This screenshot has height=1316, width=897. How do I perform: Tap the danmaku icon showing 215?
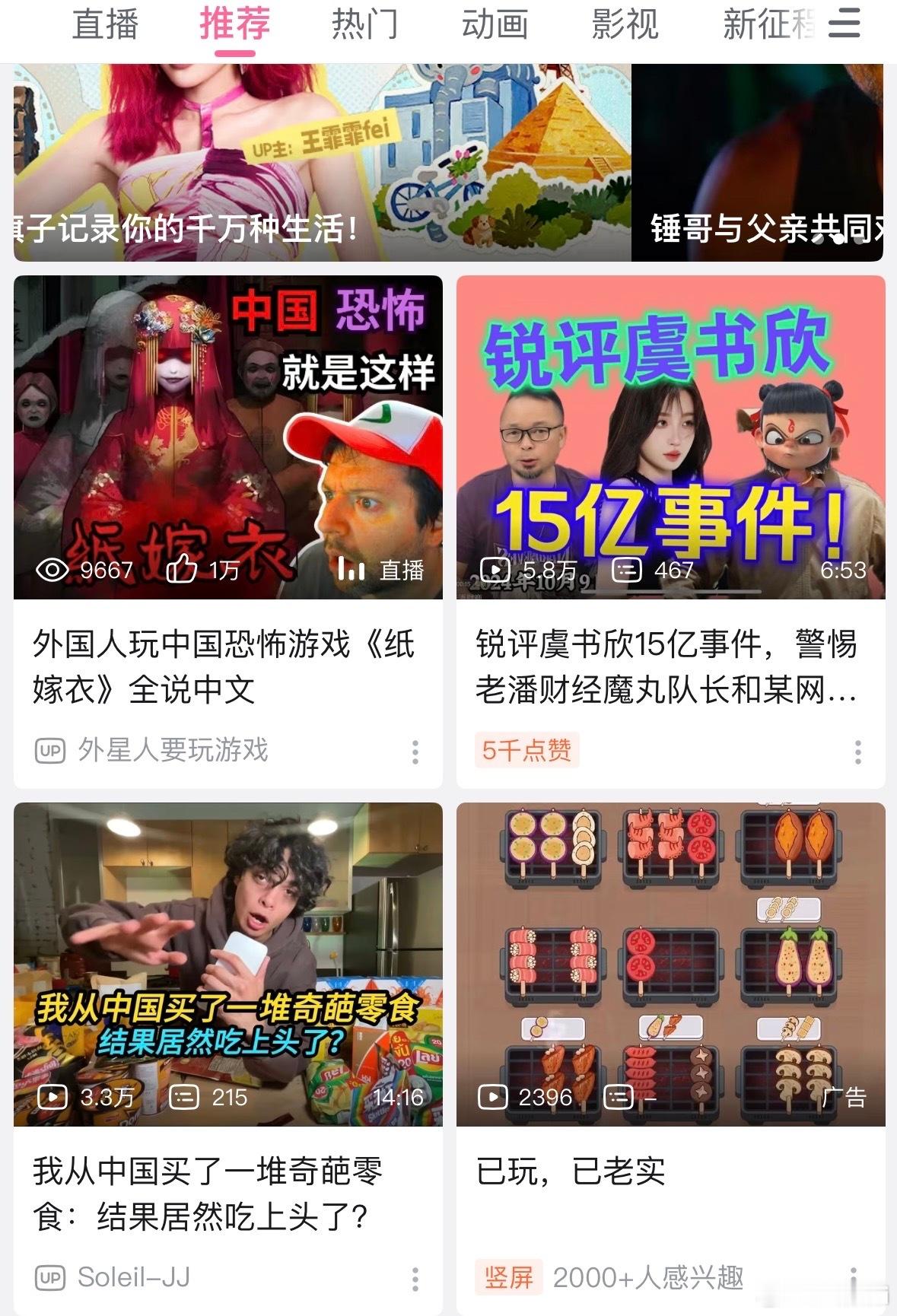185,1098
